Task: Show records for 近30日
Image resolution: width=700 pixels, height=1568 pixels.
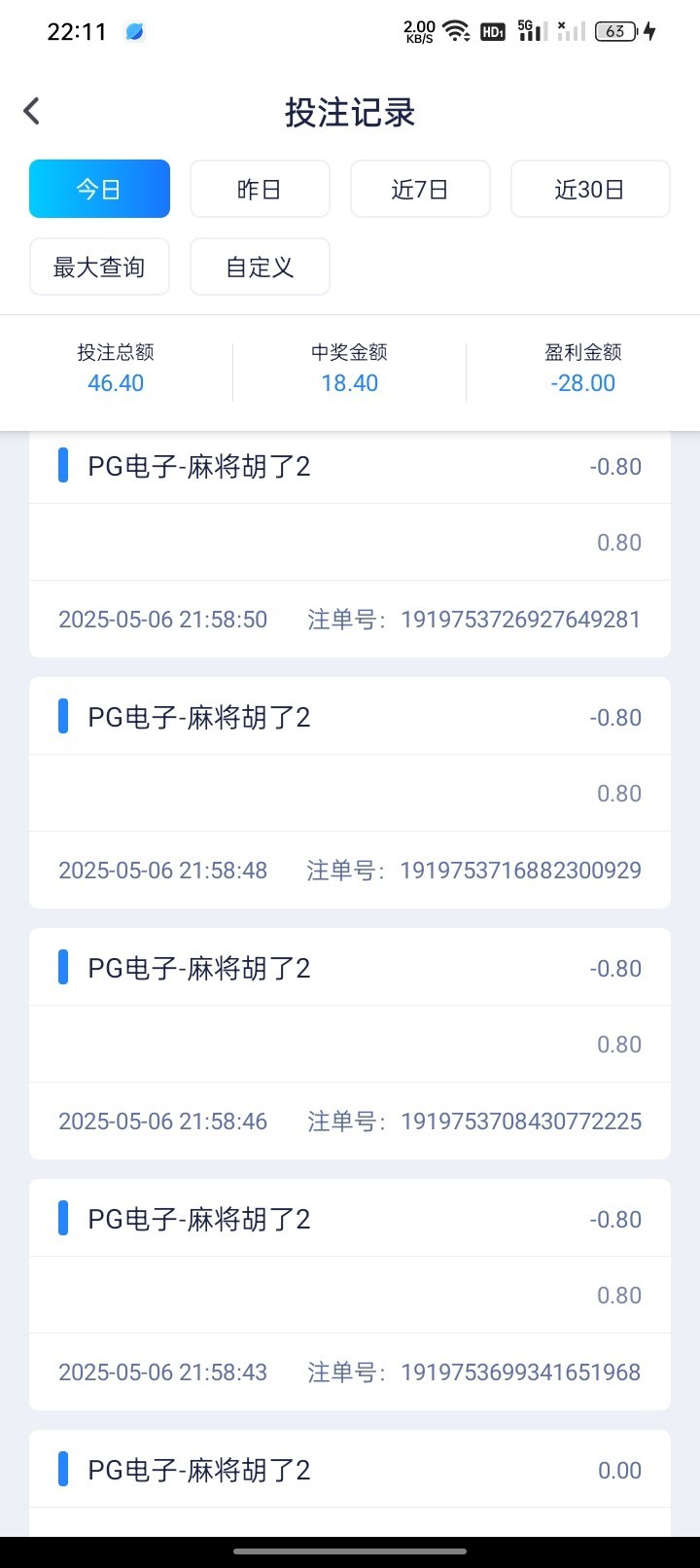Action: [x=590, y=189]
